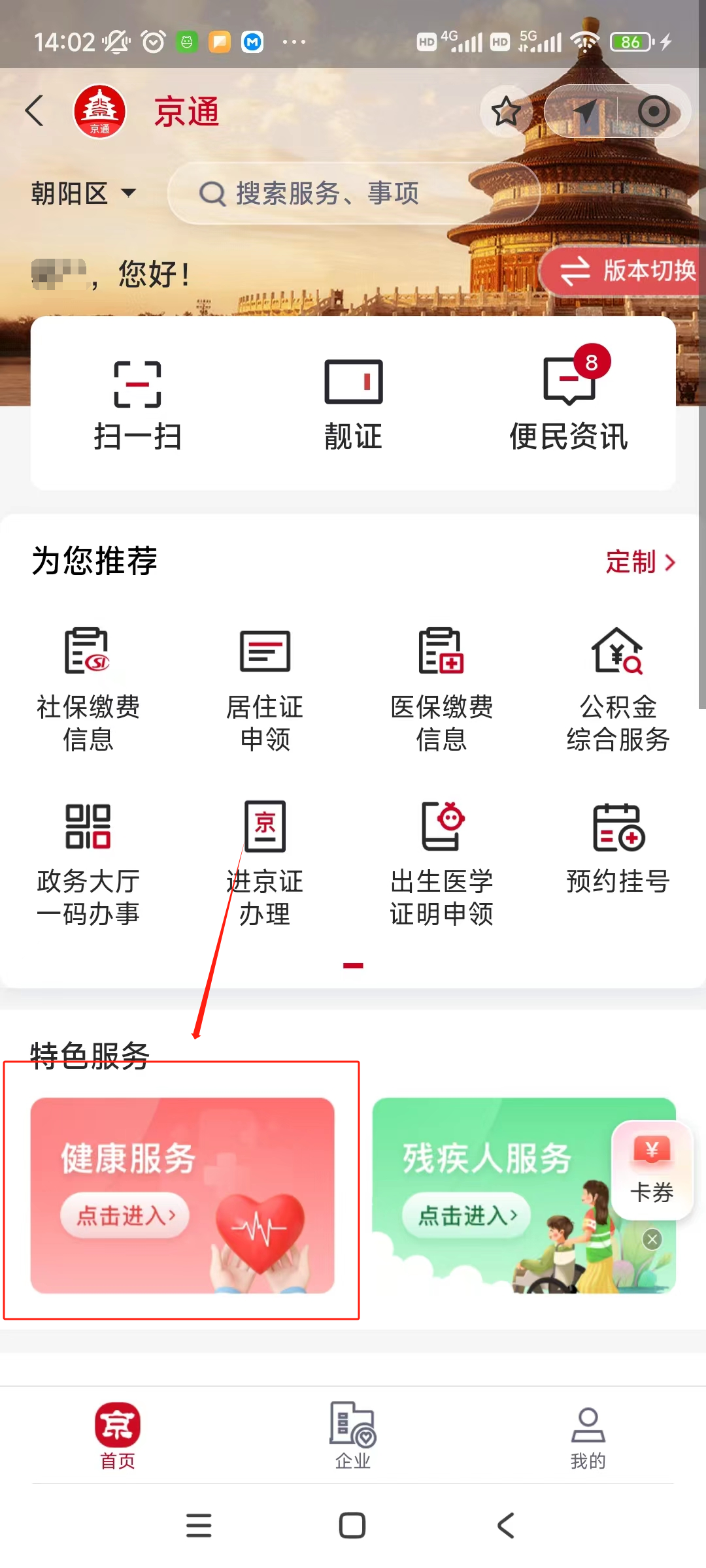Favorite this mini program with the star

click(x=505, y=112)
